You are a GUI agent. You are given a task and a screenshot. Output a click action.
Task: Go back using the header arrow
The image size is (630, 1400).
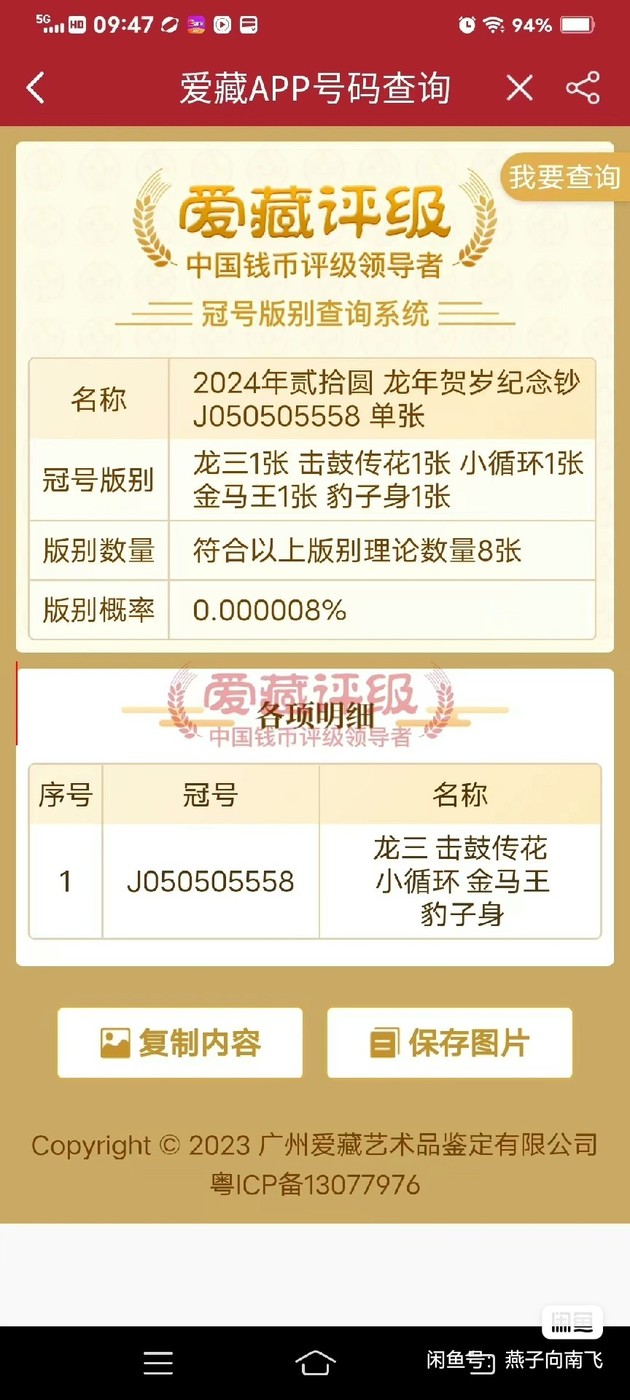[x=36, y=88]
